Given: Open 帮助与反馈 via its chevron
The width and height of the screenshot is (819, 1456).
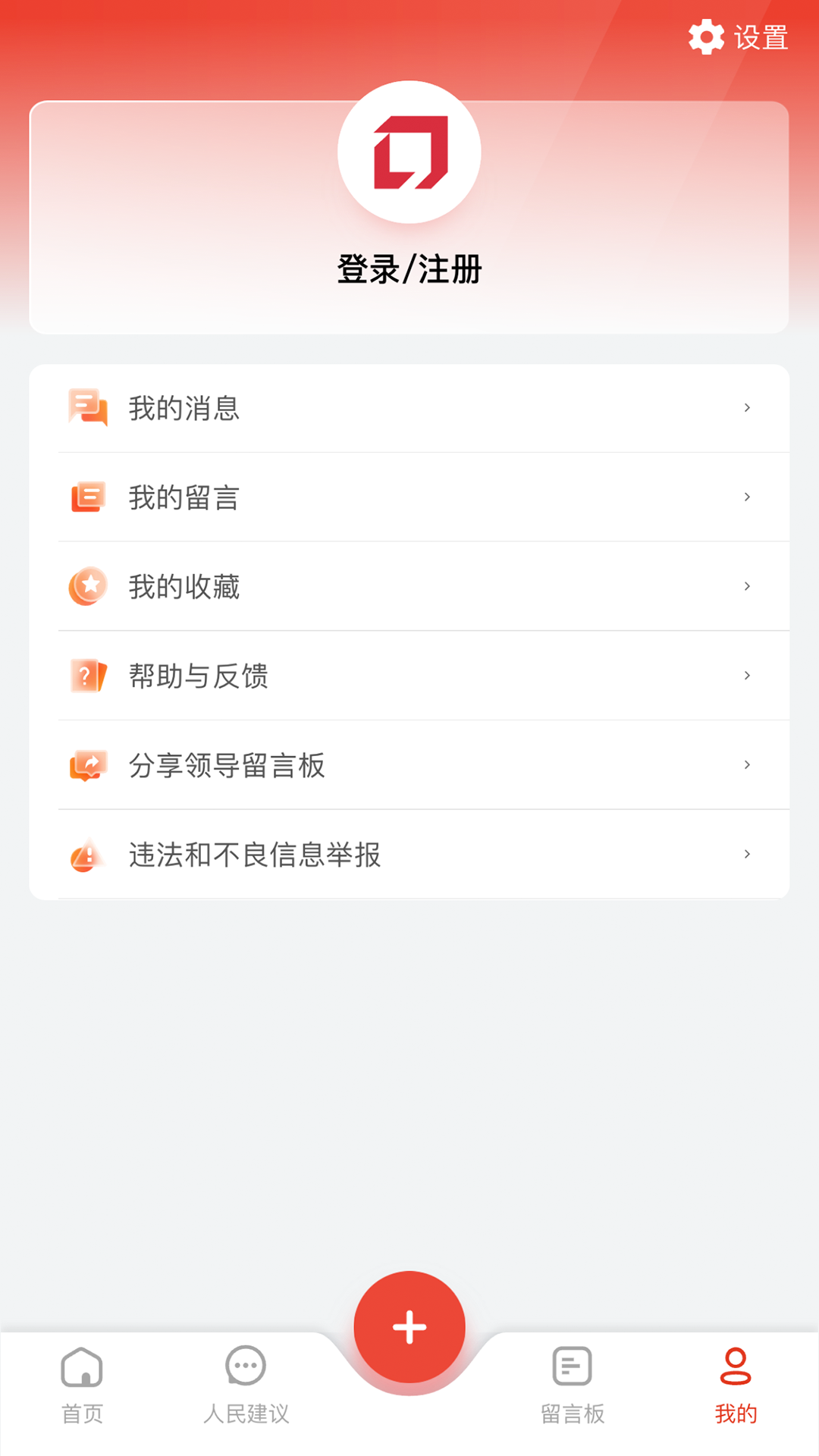Looking at the screenshot, I should (x=748, y=675).
